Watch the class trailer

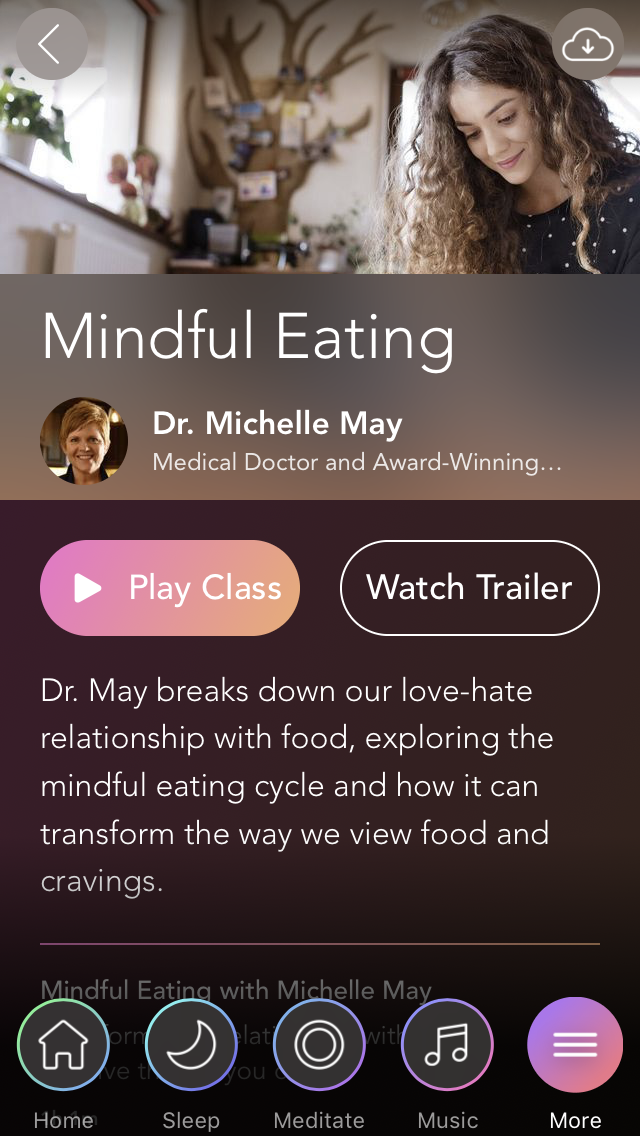point(470,588)
